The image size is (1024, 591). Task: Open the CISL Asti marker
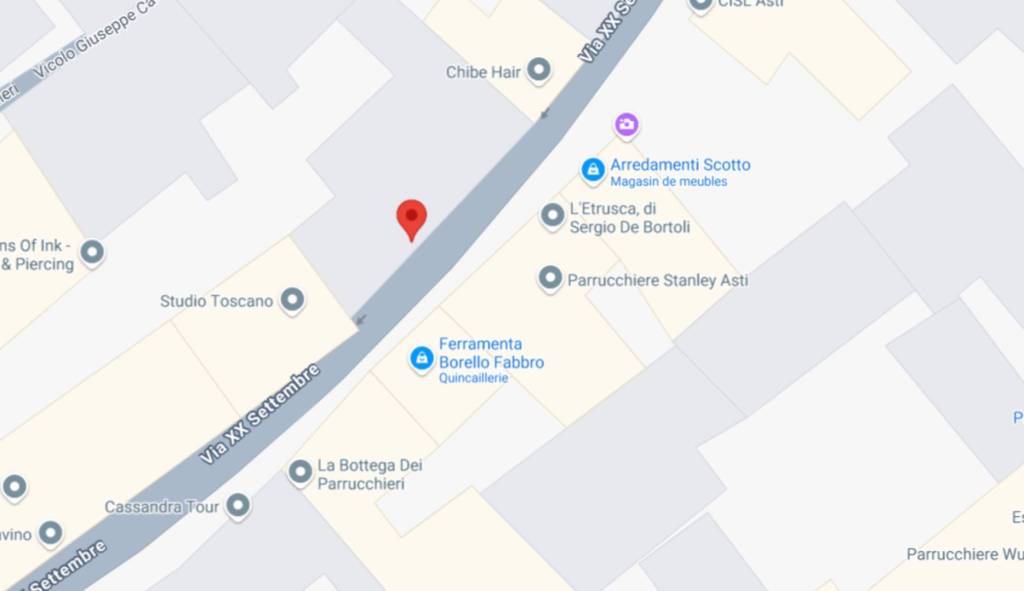[x=701, y=4]
